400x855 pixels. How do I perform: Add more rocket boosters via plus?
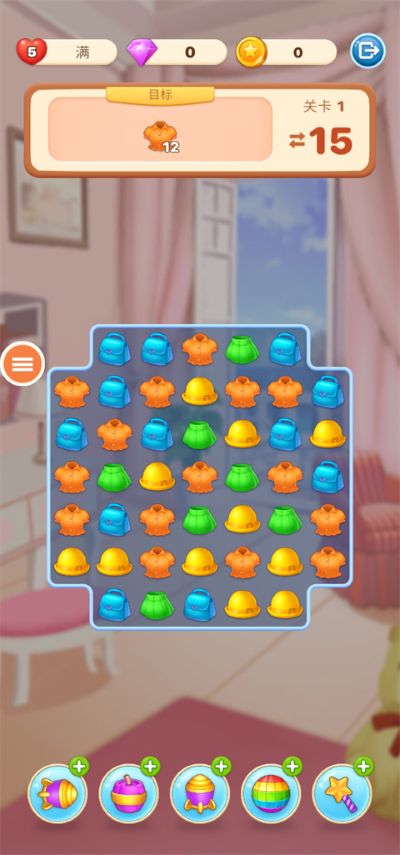pos(79,766)
